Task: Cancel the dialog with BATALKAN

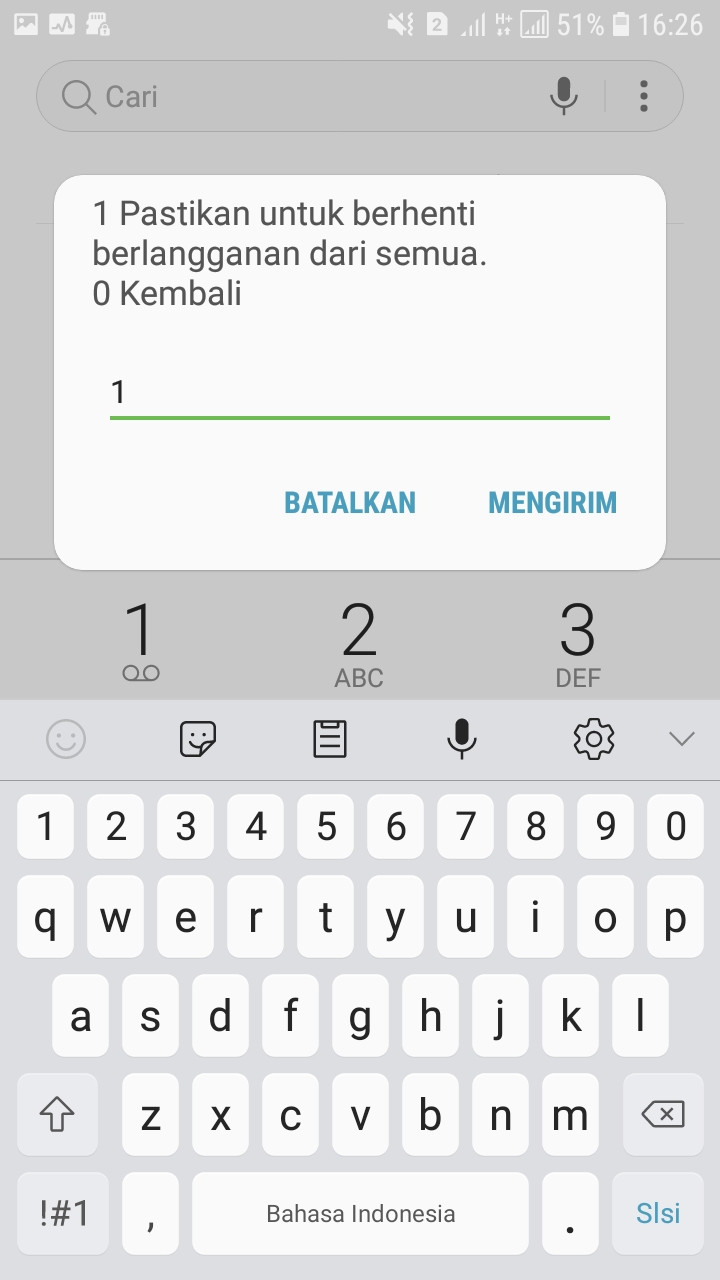Action: (x=350, y=502)
